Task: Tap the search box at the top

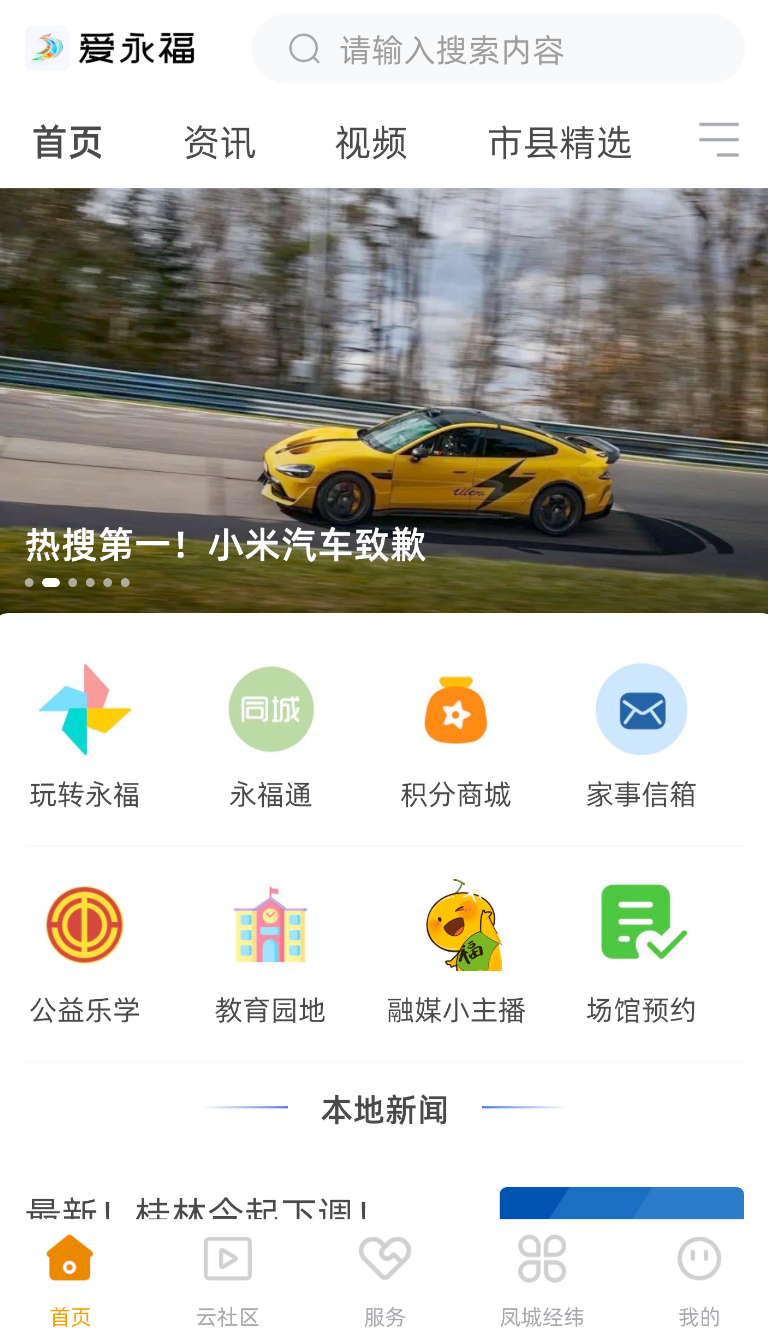Action: (x=498, y=49)
